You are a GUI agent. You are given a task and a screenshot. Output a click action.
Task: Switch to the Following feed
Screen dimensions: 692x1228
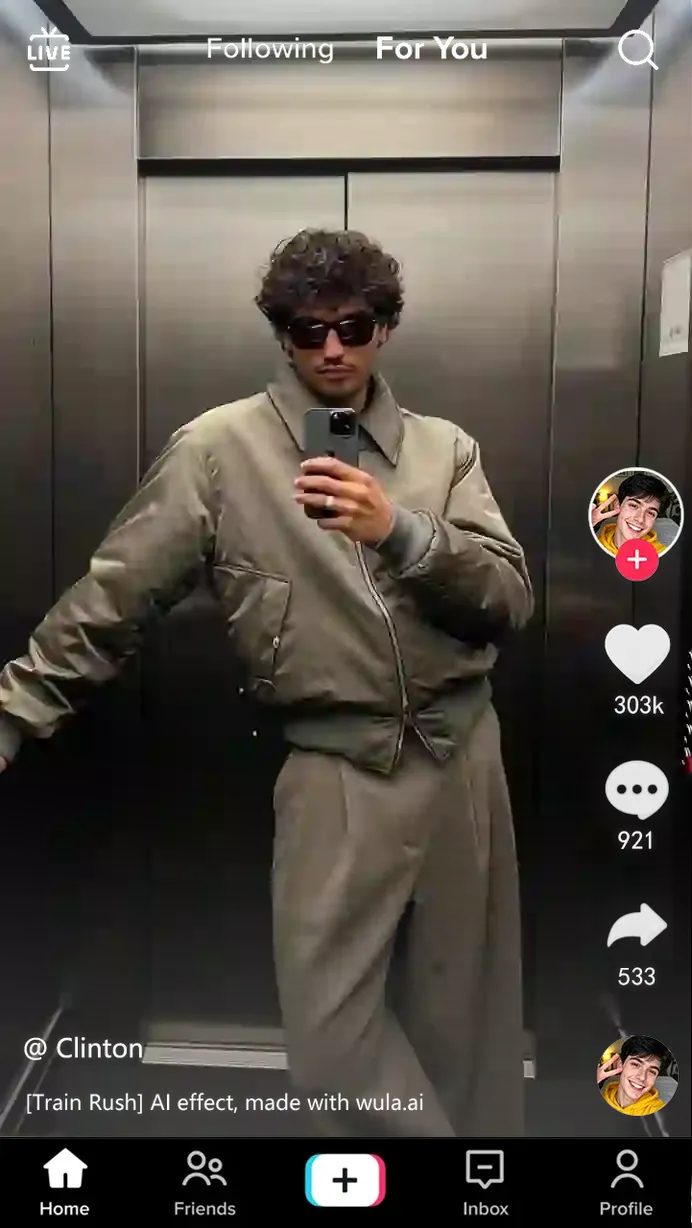270,49
